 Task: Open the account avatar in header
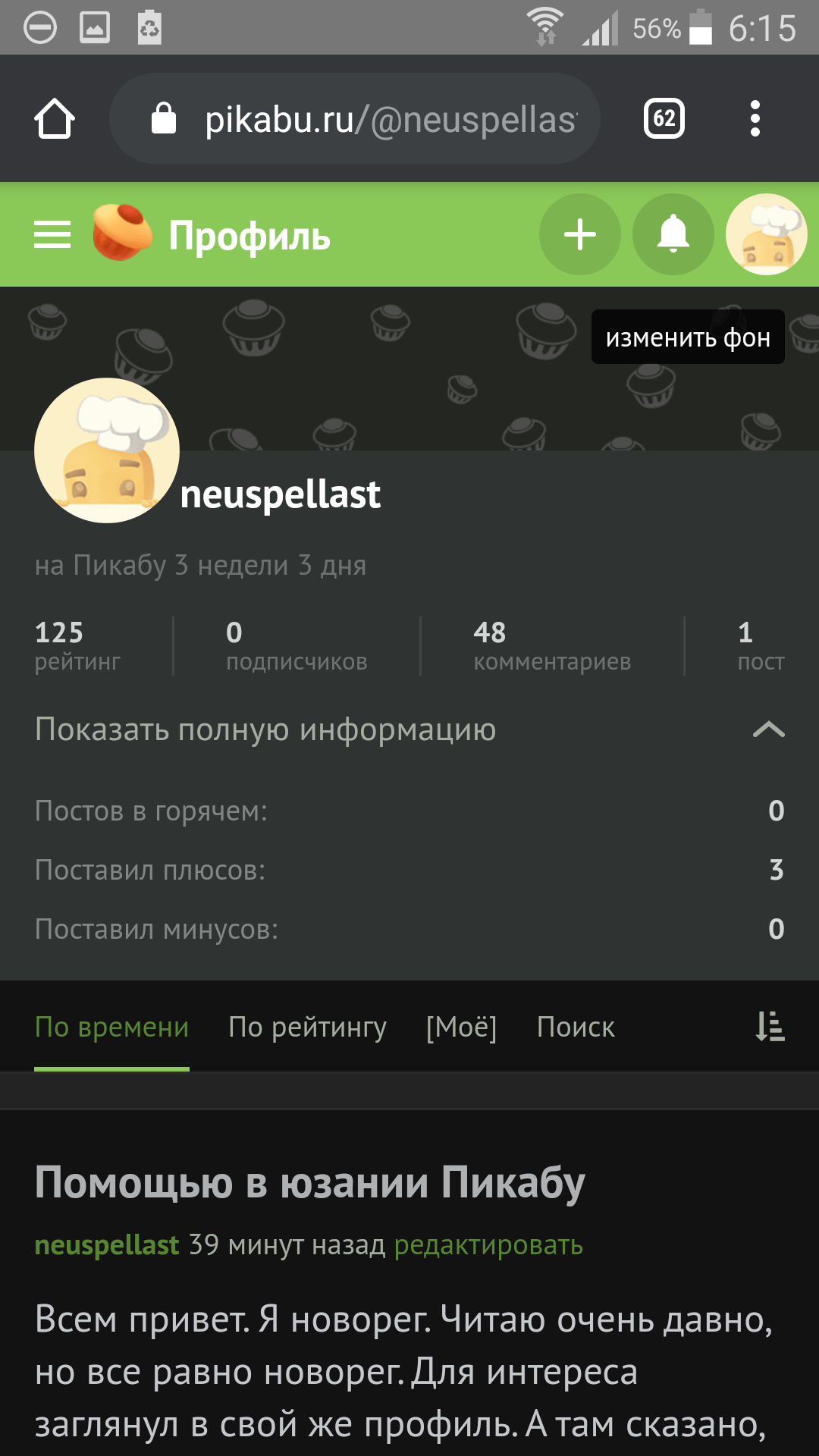[766, 234]
